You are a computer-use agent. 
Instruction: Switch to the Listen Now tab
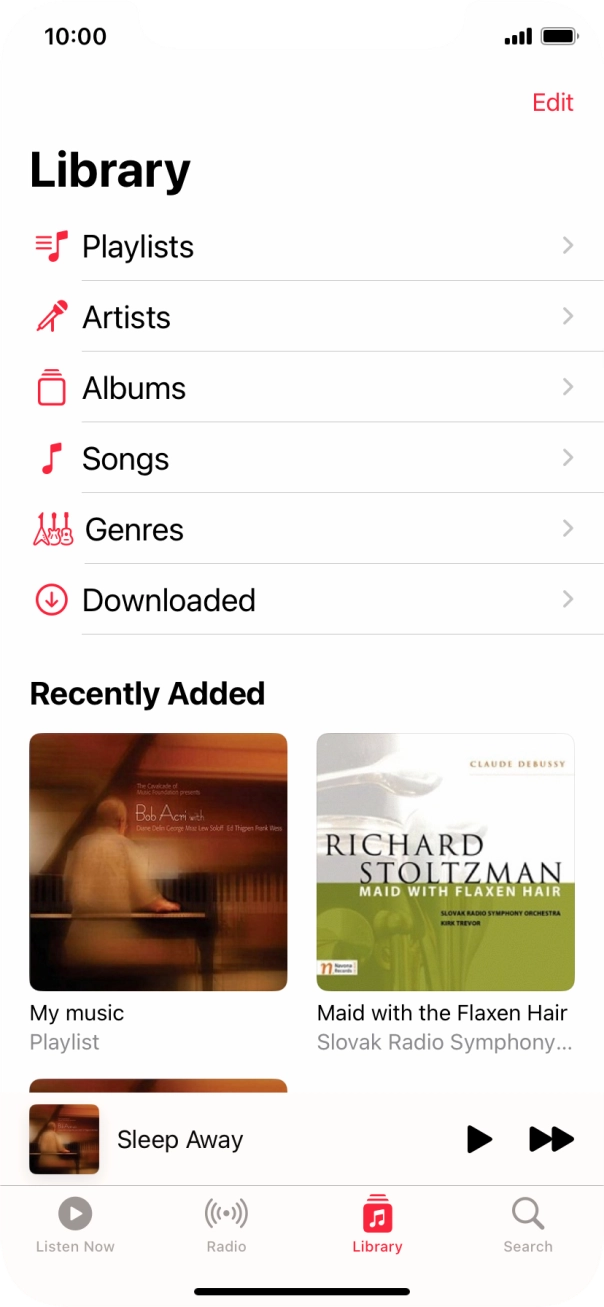pos(75,1226)
